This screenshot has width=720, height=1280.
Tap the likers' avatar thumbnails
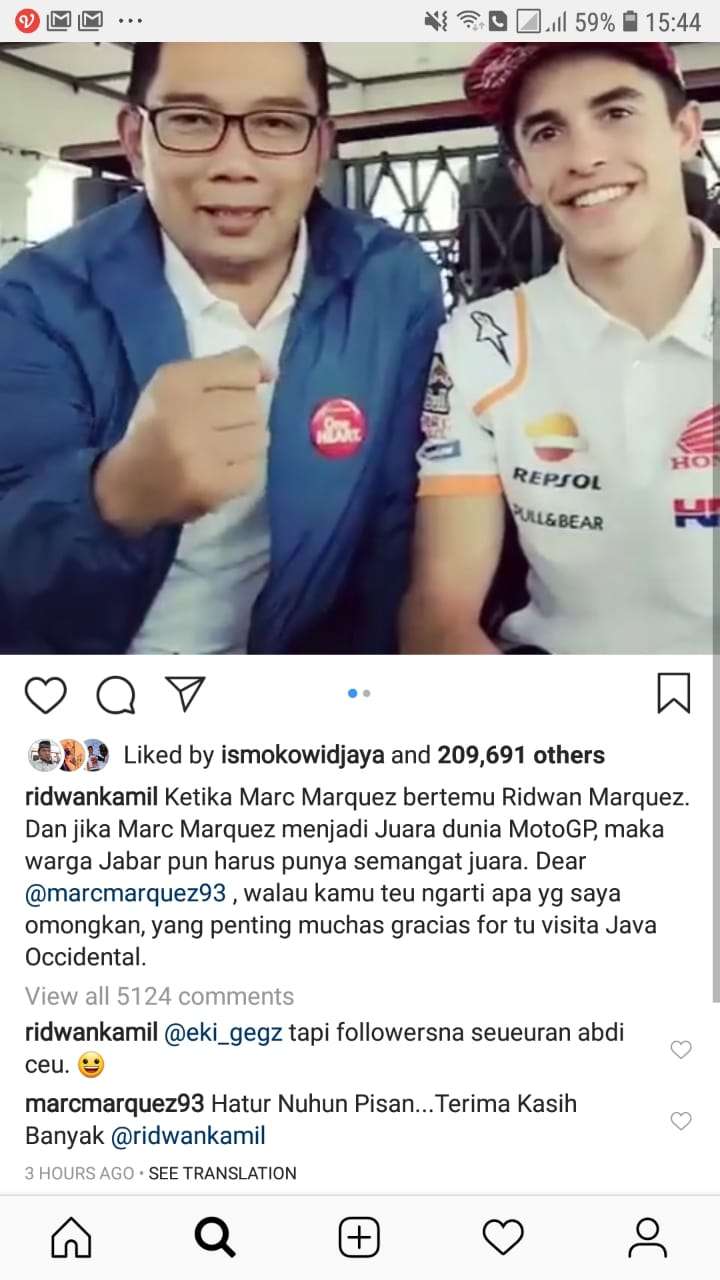tap(69, 754)
